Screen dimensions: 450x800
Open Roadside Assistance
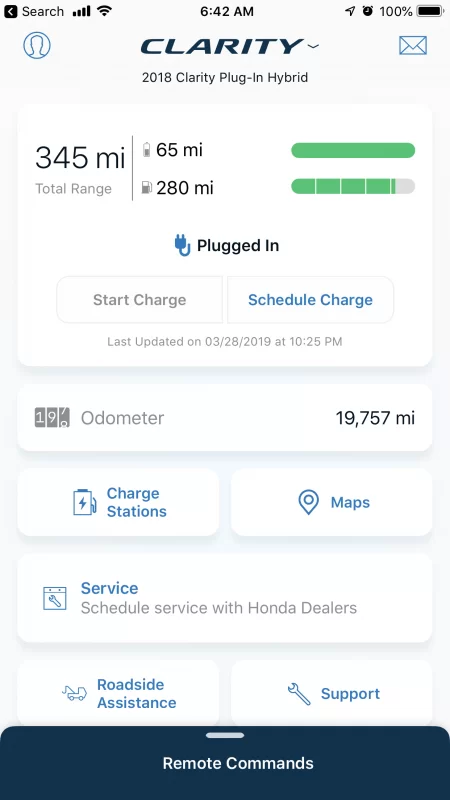pos(118,693)
